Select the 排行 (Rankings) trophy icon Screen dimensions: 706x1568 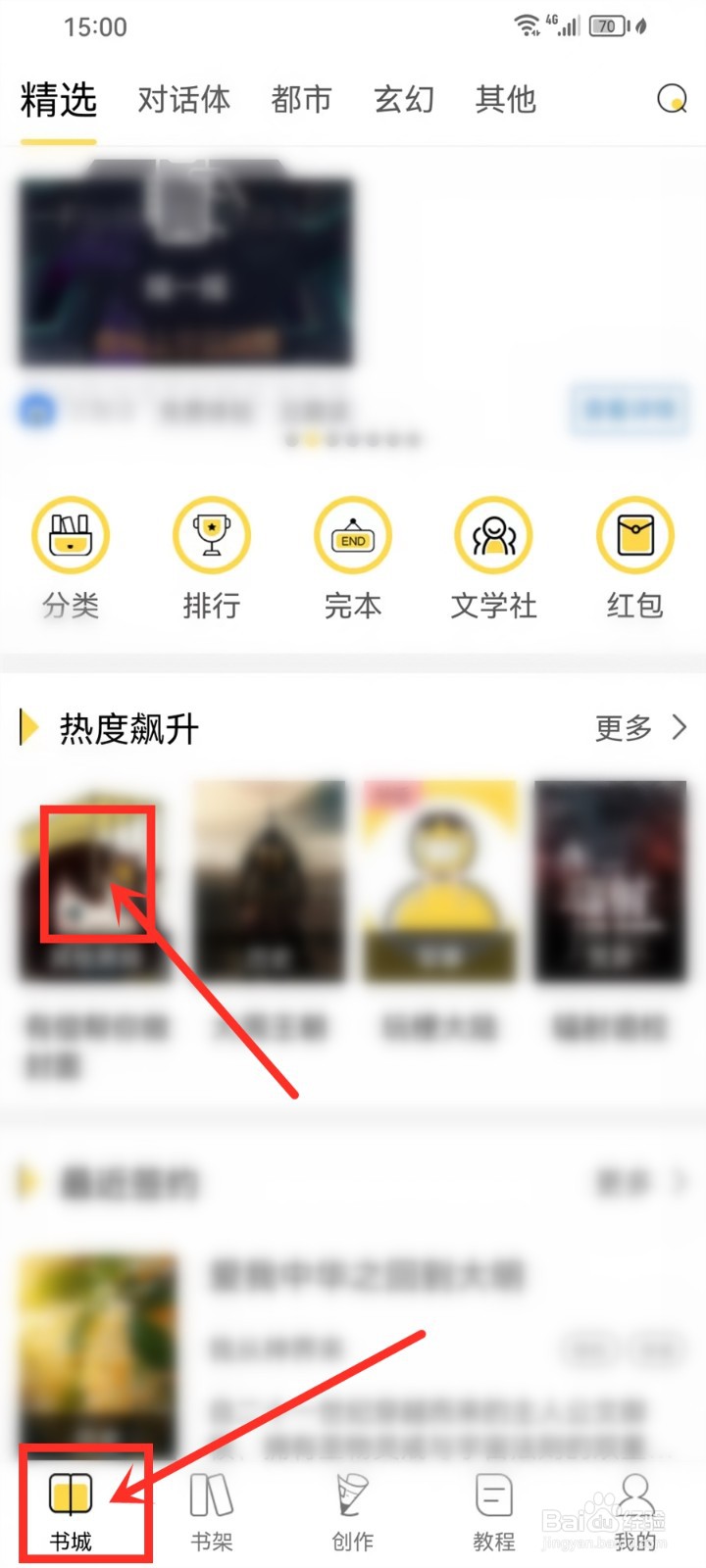pyautogui.click(x=212, y=534)
